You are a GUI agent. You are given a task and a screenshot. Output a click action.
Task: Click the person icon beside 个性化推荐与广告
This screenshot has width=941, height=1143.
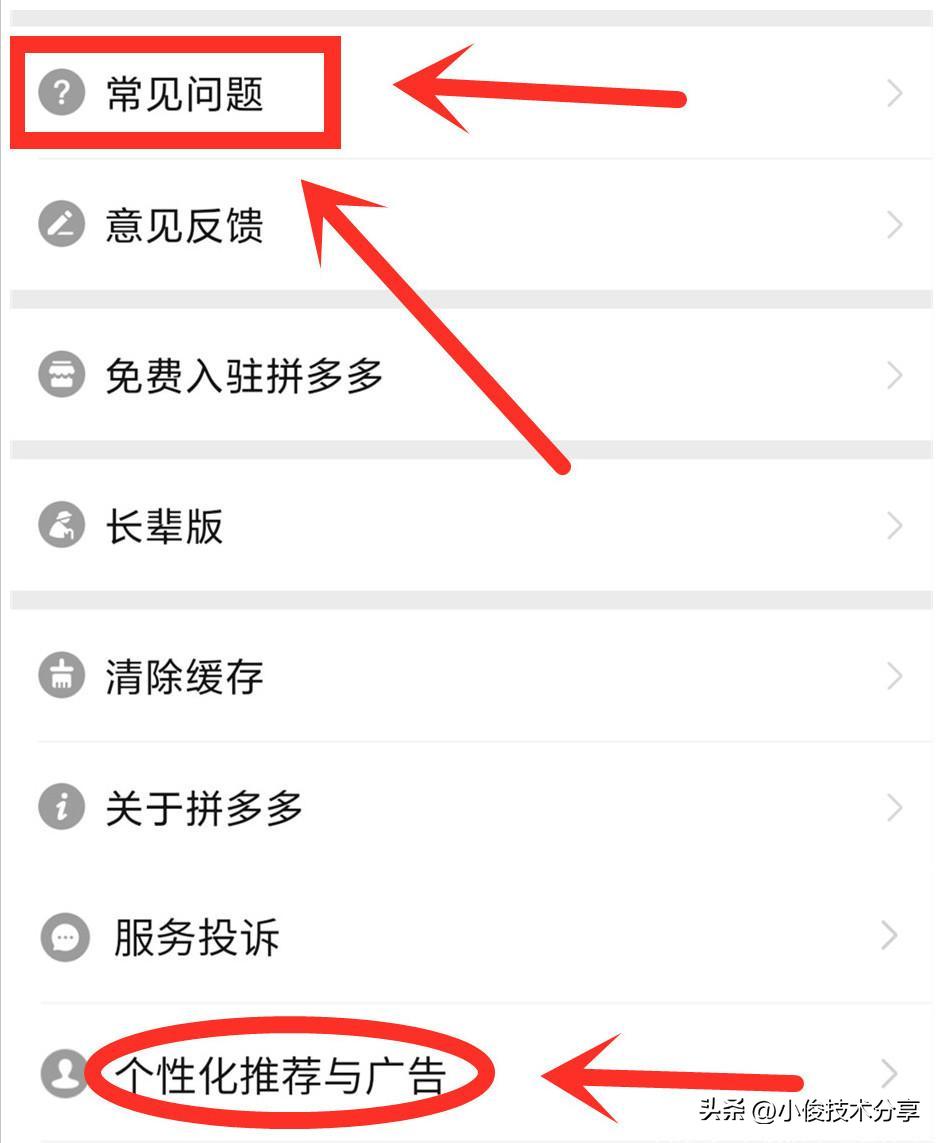[x=63, y=1073]
